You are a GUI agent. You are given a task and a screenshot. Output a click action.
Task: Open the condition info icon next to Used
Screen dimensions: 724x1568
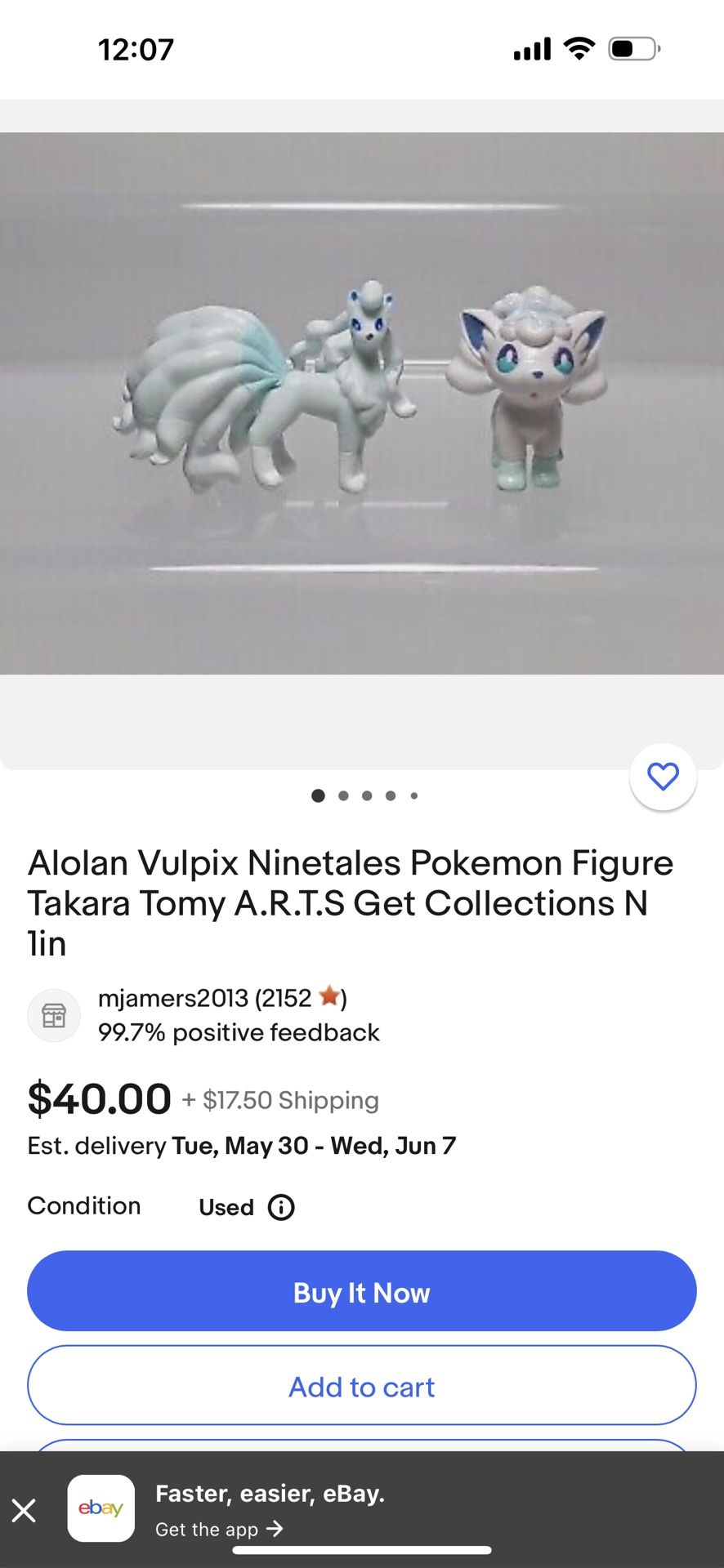(x=281, y=1207)
